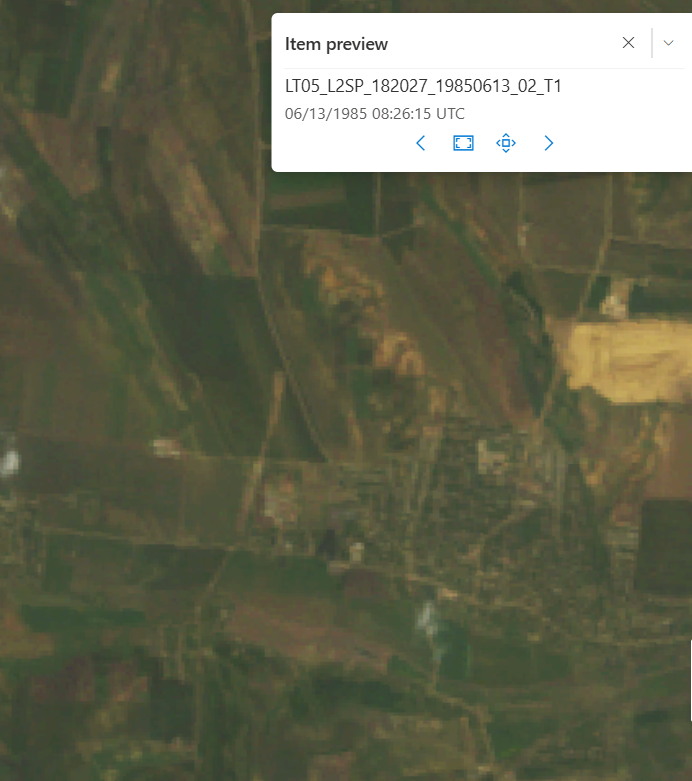Screen dimensions: 692x781
Task: Collapse the Item preview panel with the chevron
Action: [x=669, y=43]
